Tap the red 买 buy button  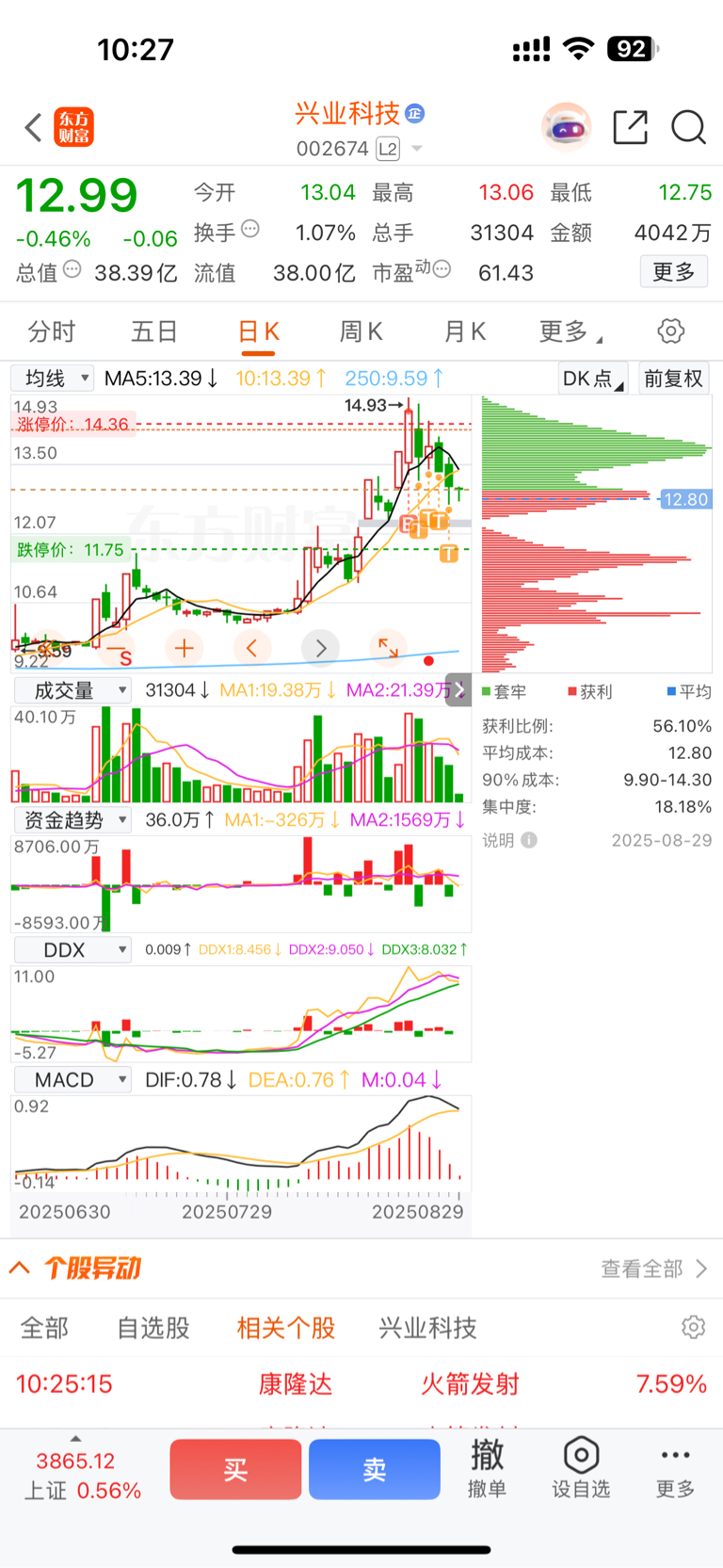235,1469
